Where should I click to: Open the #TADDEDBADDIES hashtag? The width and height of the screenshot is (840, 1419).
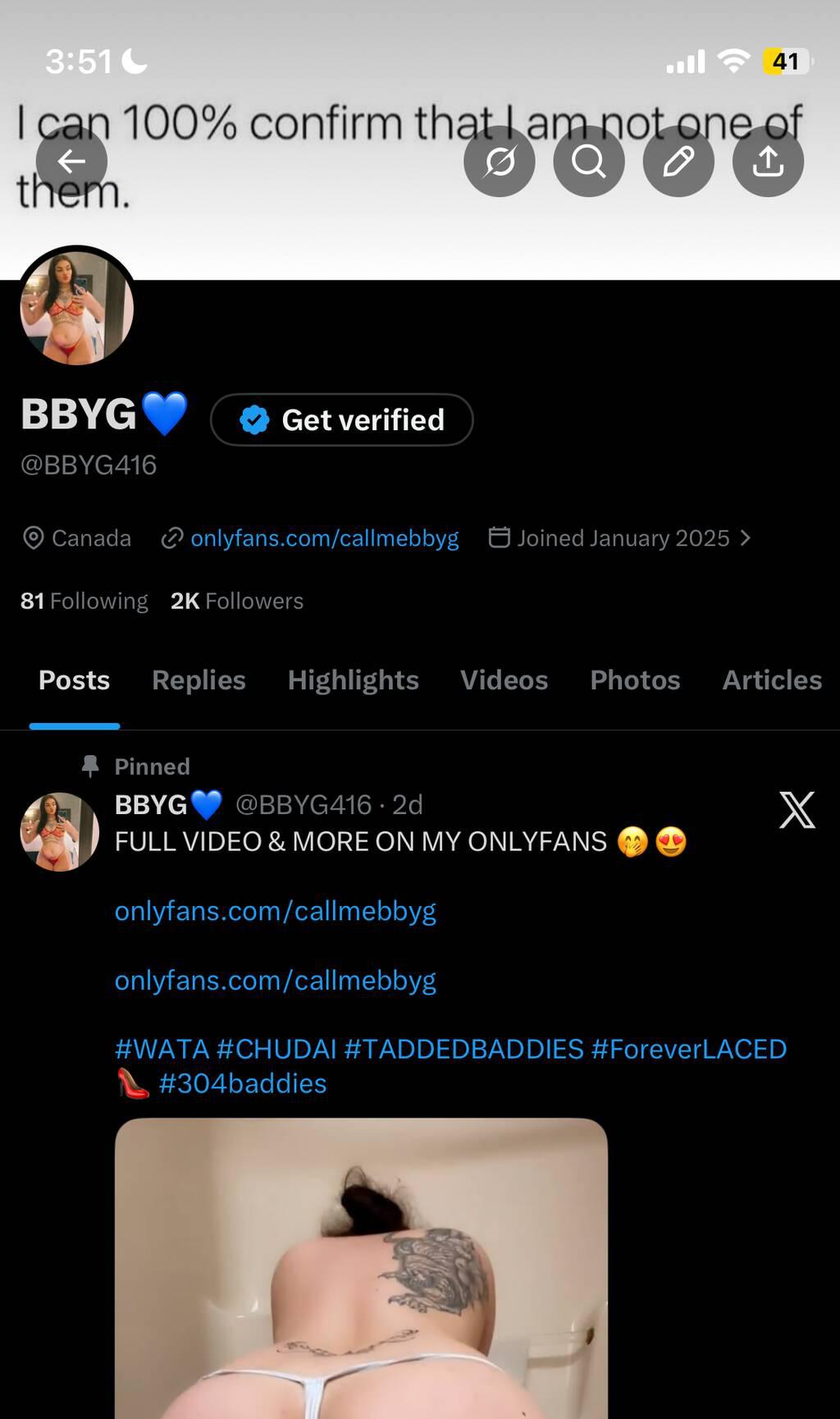(463, 1050)
